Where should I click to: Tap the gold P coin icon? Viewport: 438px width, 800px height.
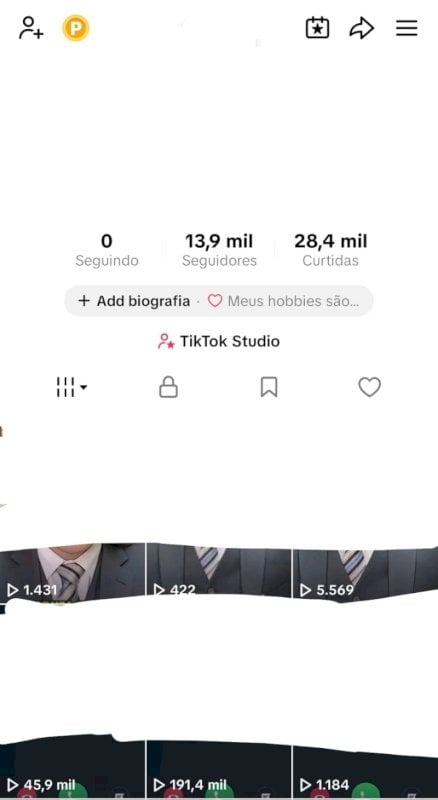76,28
